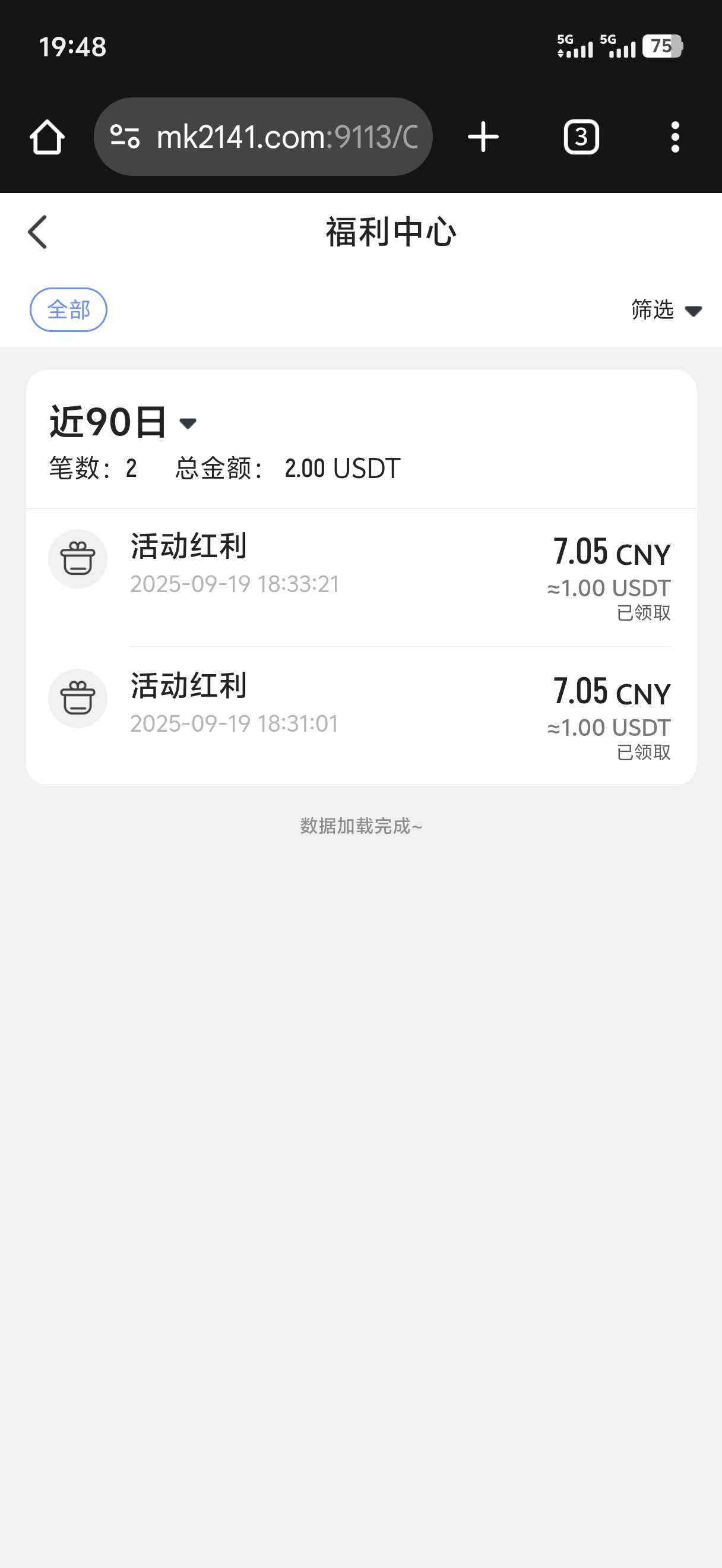Open 活动红利 record from 18:33:21
This screenshot has height=1568, width=722.
click(x=360, y=576)
